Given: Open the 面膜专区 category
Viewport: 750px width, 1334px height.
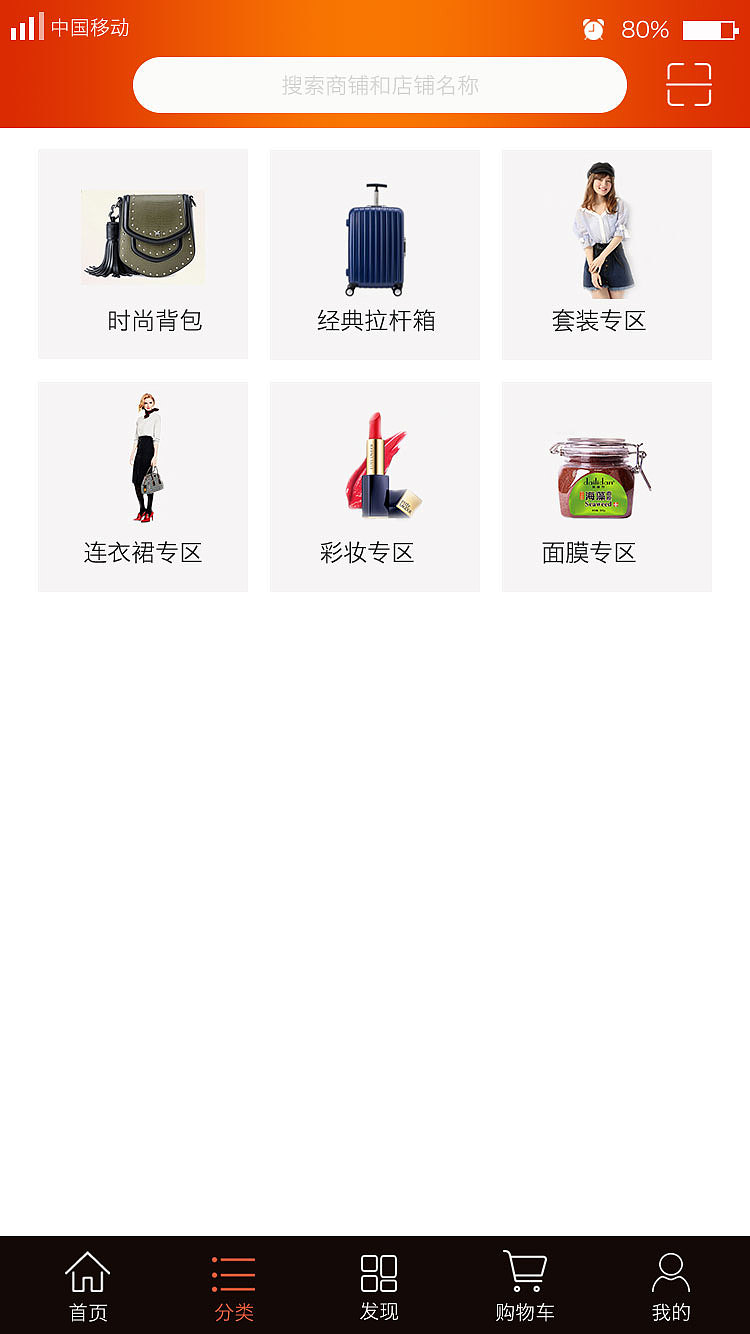Looking at the screenshot, I should tap(606, 486).
